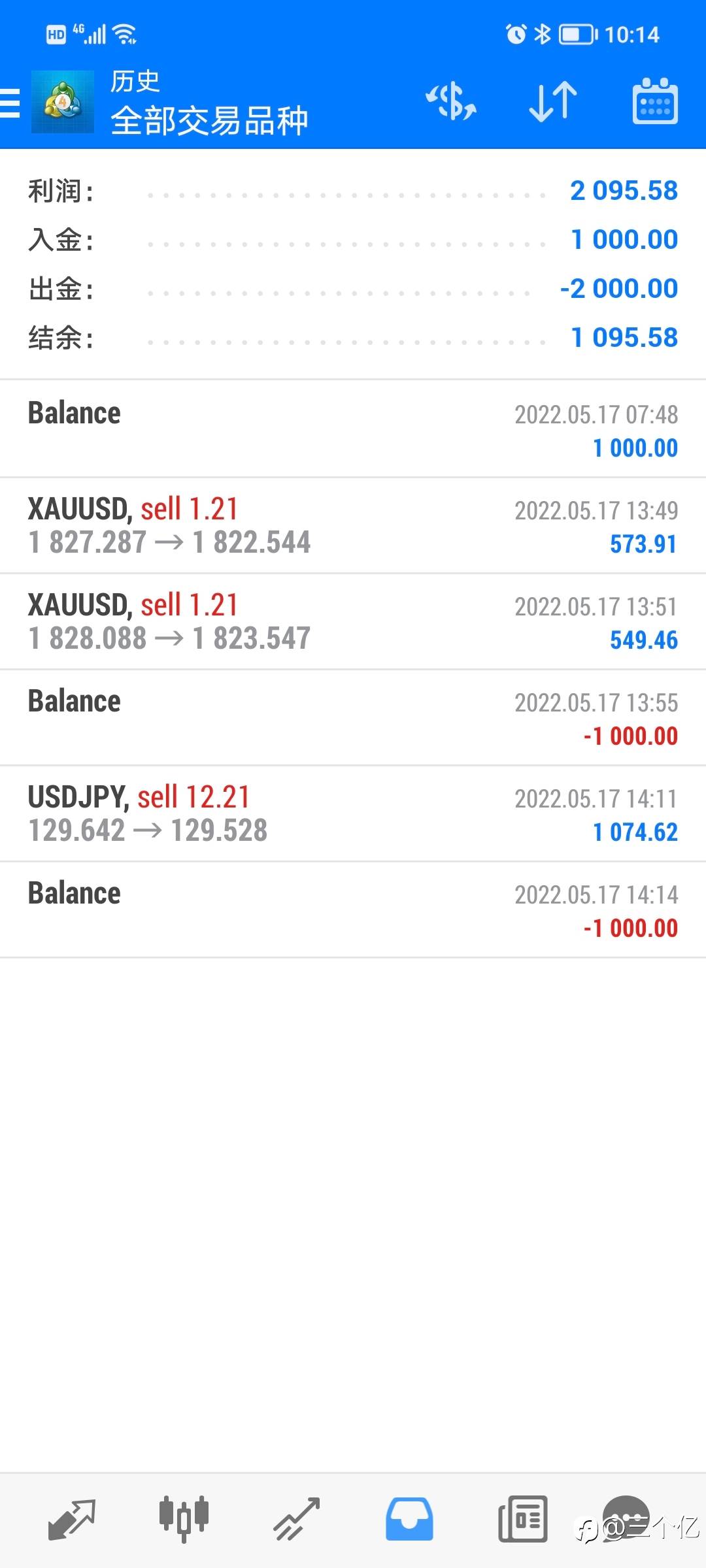Screen dimensions: 706x1568
Task: Expand the Balance entry at 14:14
Action: click(353, 910)
